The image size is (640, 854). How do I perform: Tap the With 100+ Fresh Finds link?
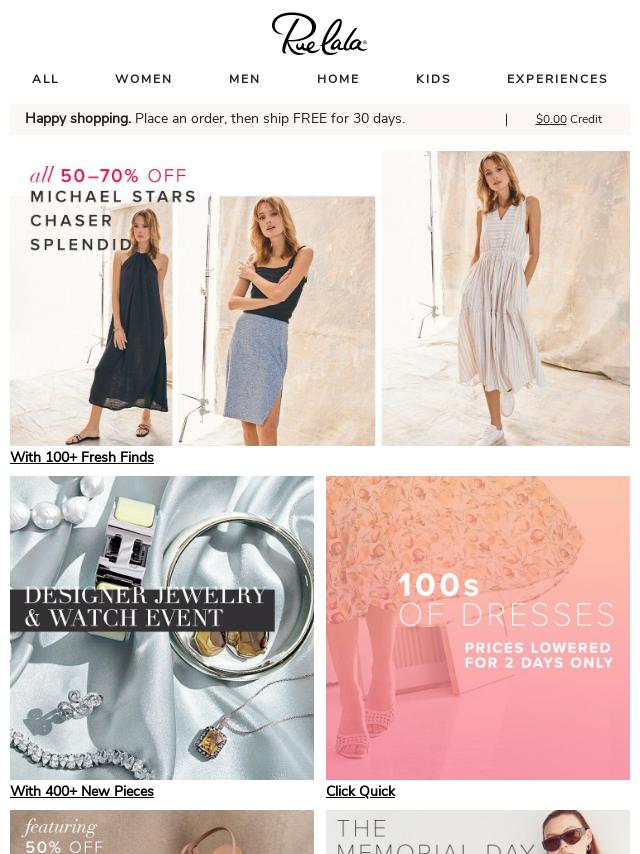pyautogui.click(x=82, y=457)
